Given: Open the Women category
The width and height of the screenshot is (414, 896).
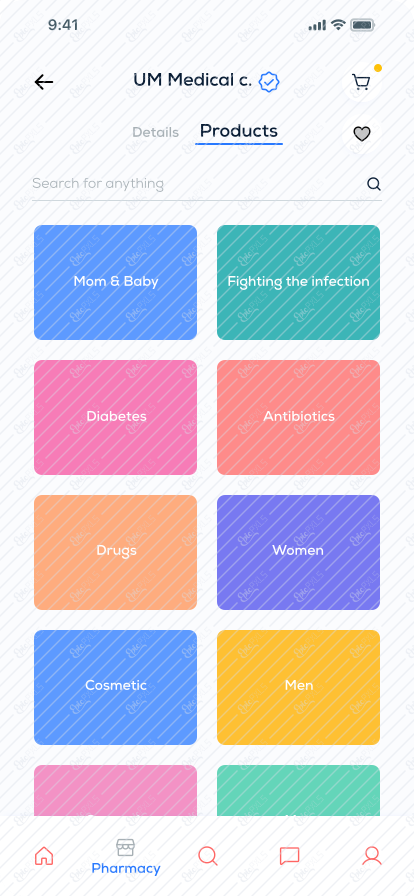Looking at the screenshot, I should point(298,552).
